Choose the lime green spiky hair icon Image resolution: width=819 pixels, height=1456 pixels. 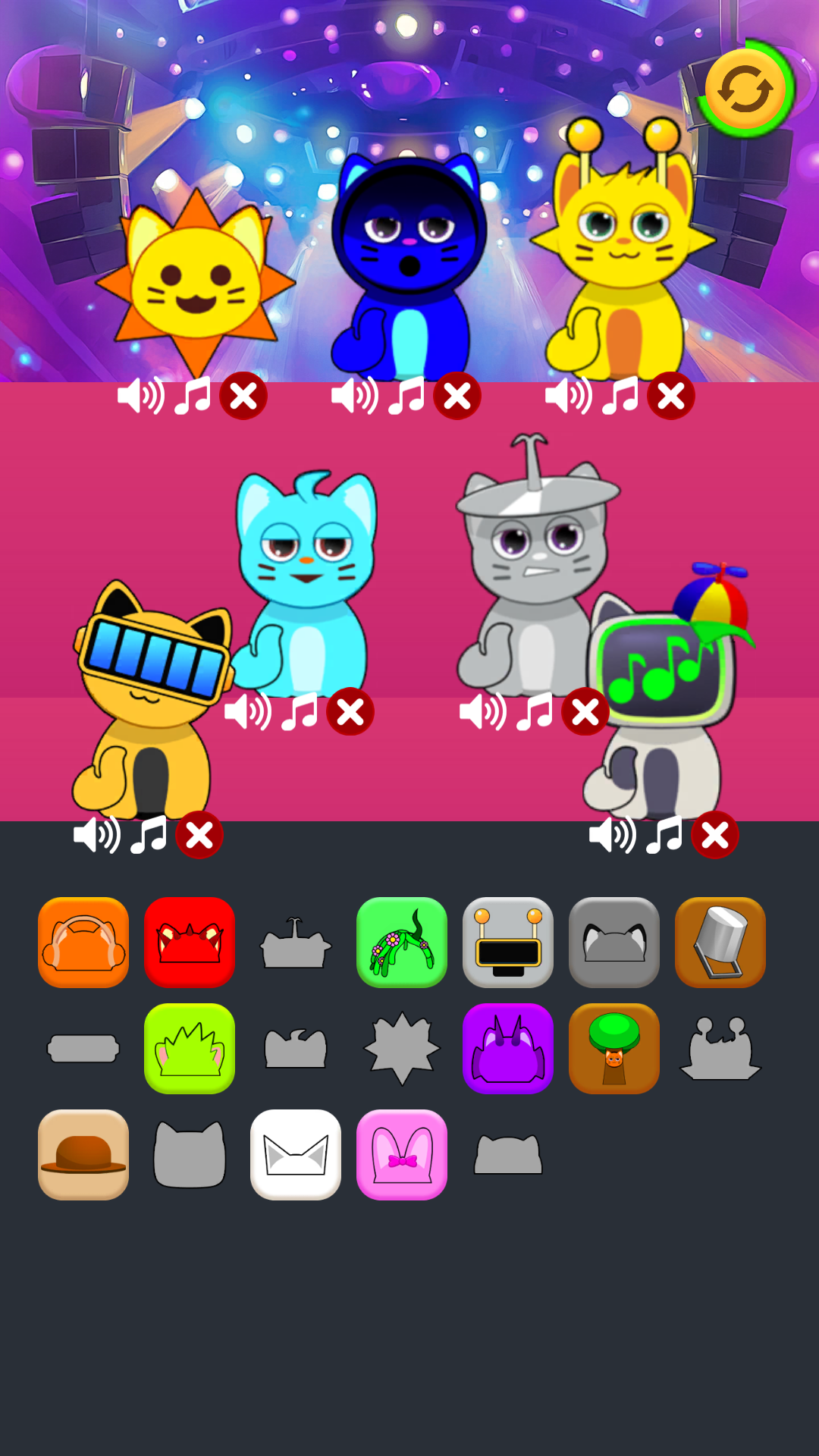[190, 1049]
